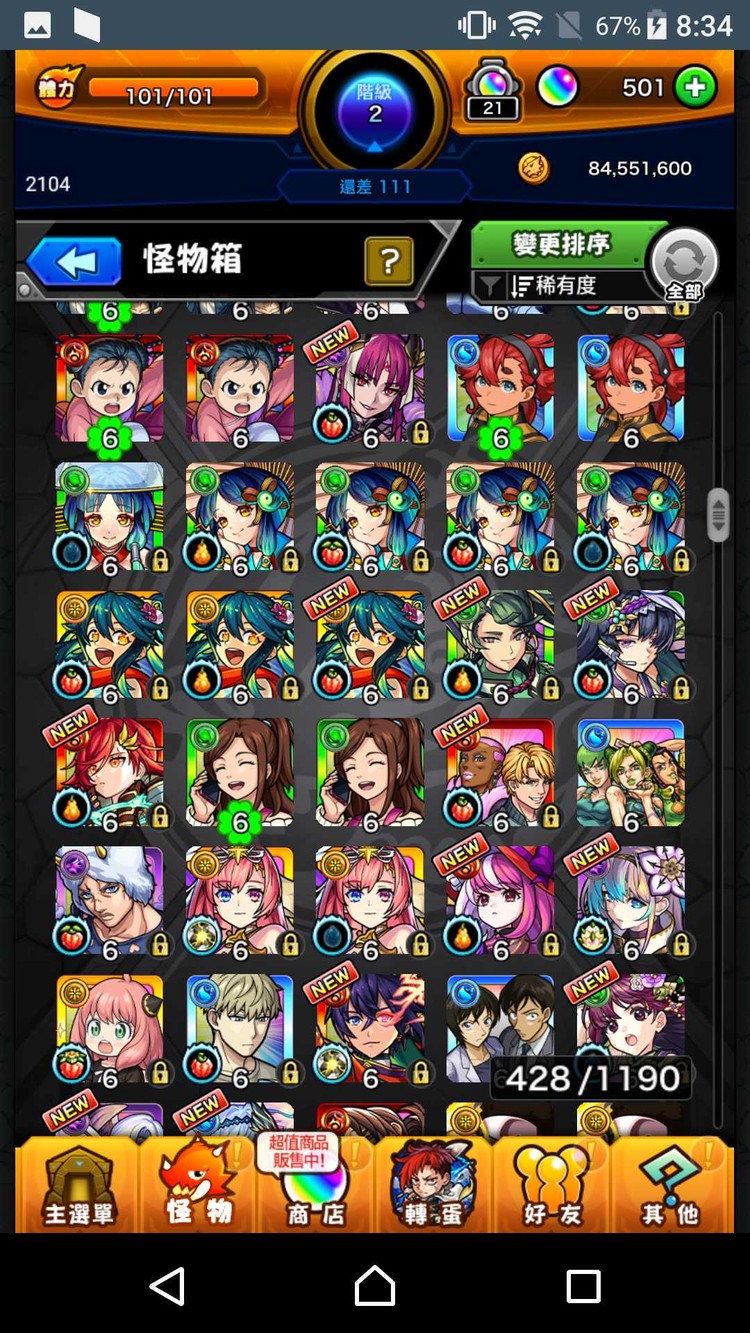Add orbs with the green plus button
Viewport: 750px width, 1333px height.
pyautogui.click(x=694, y=88)
